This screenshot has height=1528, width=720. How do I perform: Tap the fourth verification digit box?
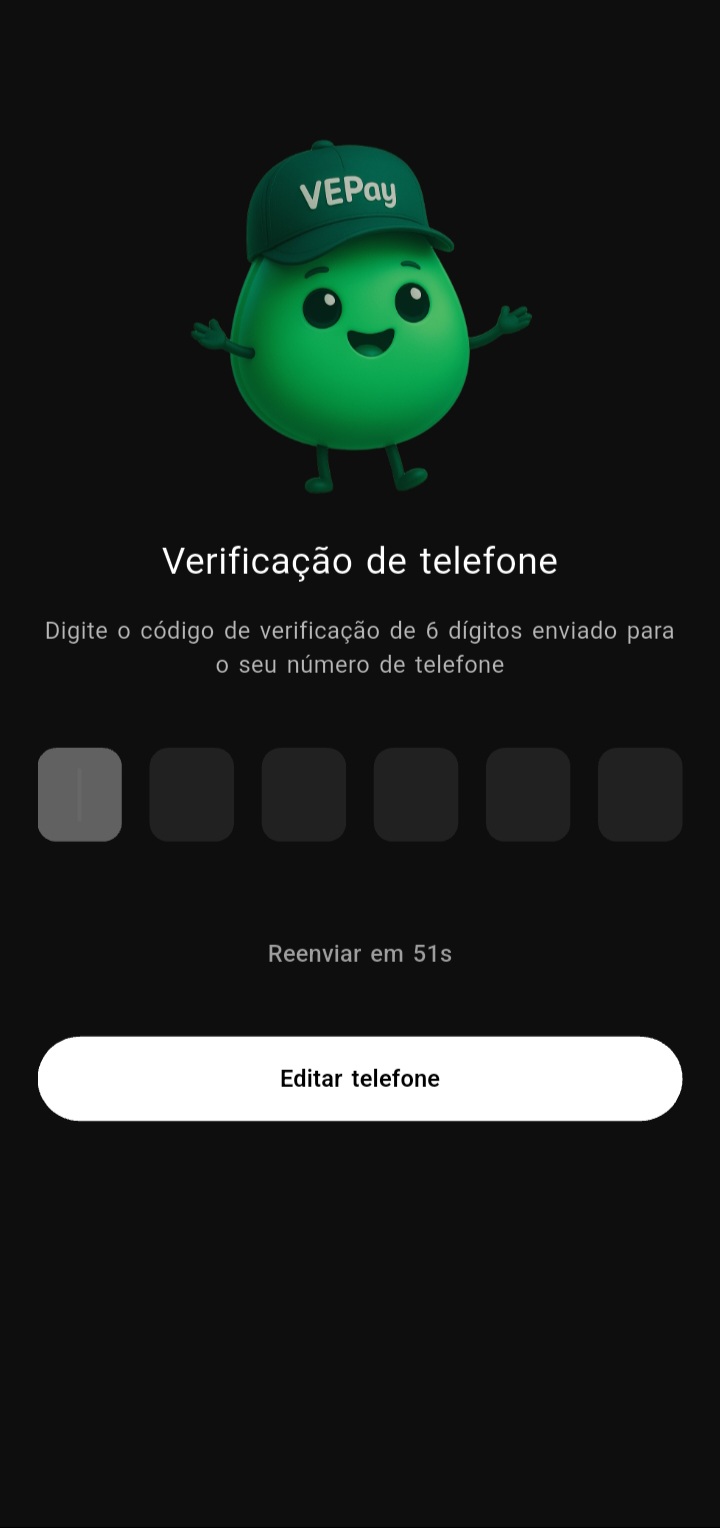(416, 794)
